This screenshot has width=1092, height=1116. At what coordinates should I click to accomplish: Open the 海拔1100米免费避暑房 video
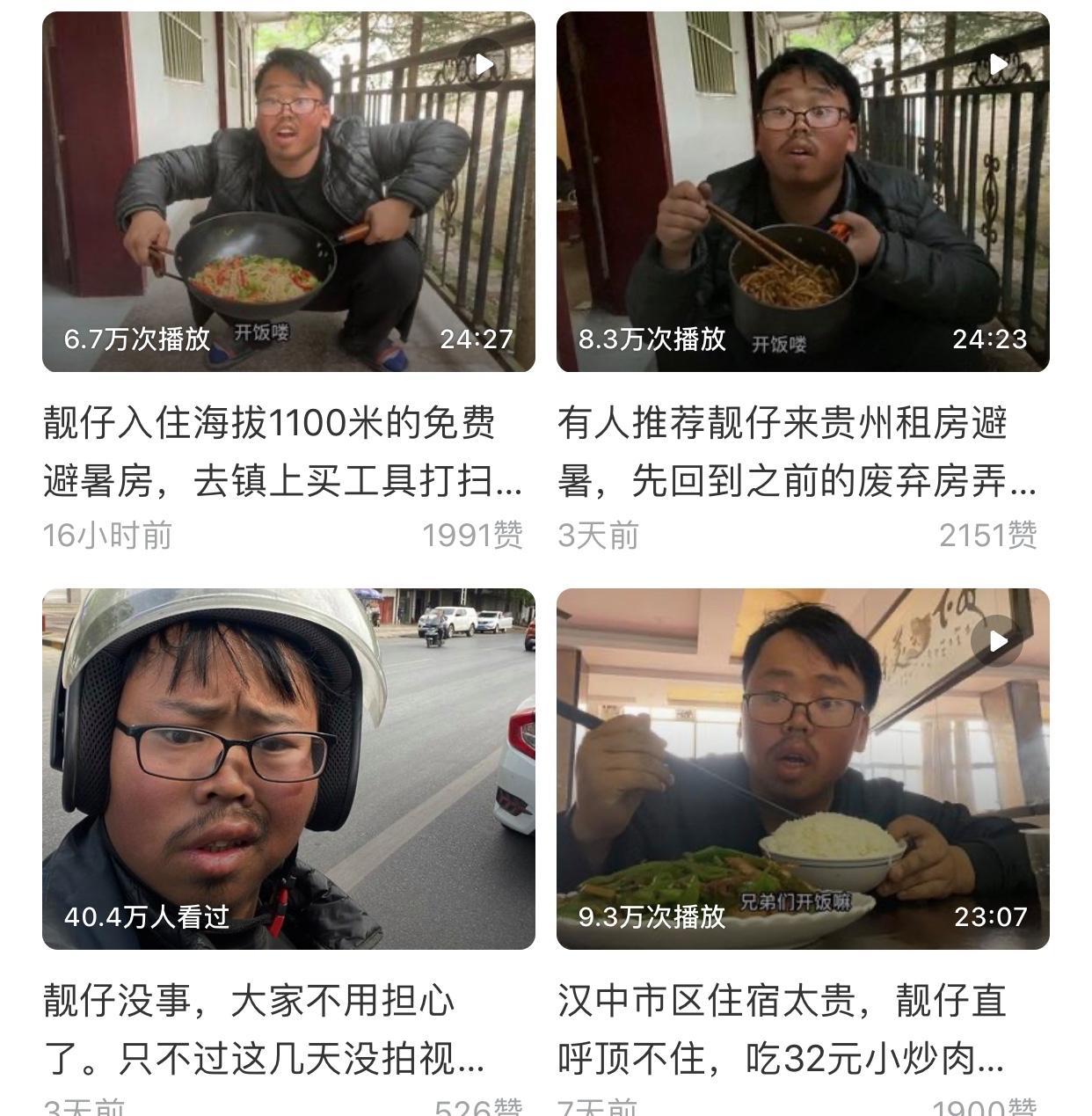coord(288,192)
